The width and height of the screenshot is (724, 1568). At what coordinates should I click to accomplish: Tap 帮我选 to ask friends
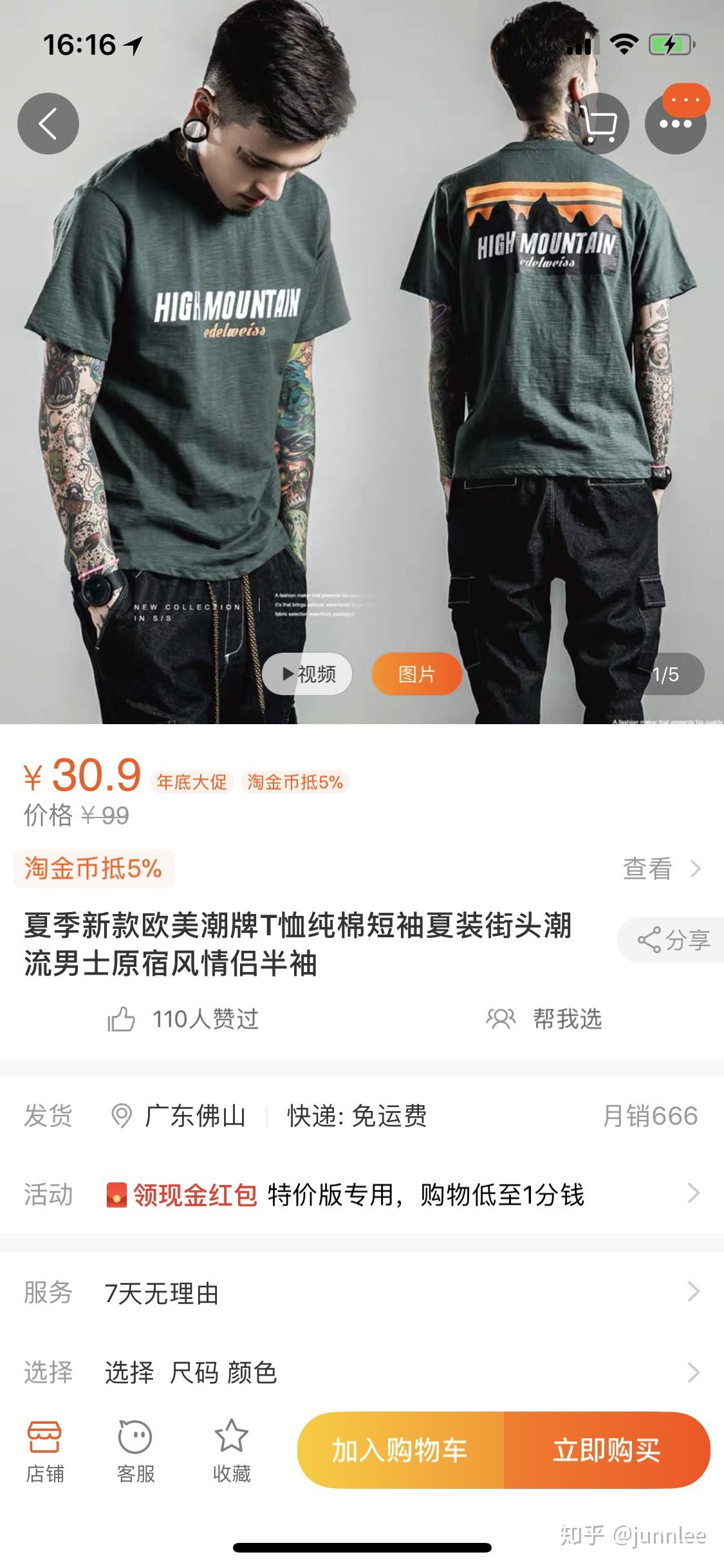(544, 1019)
